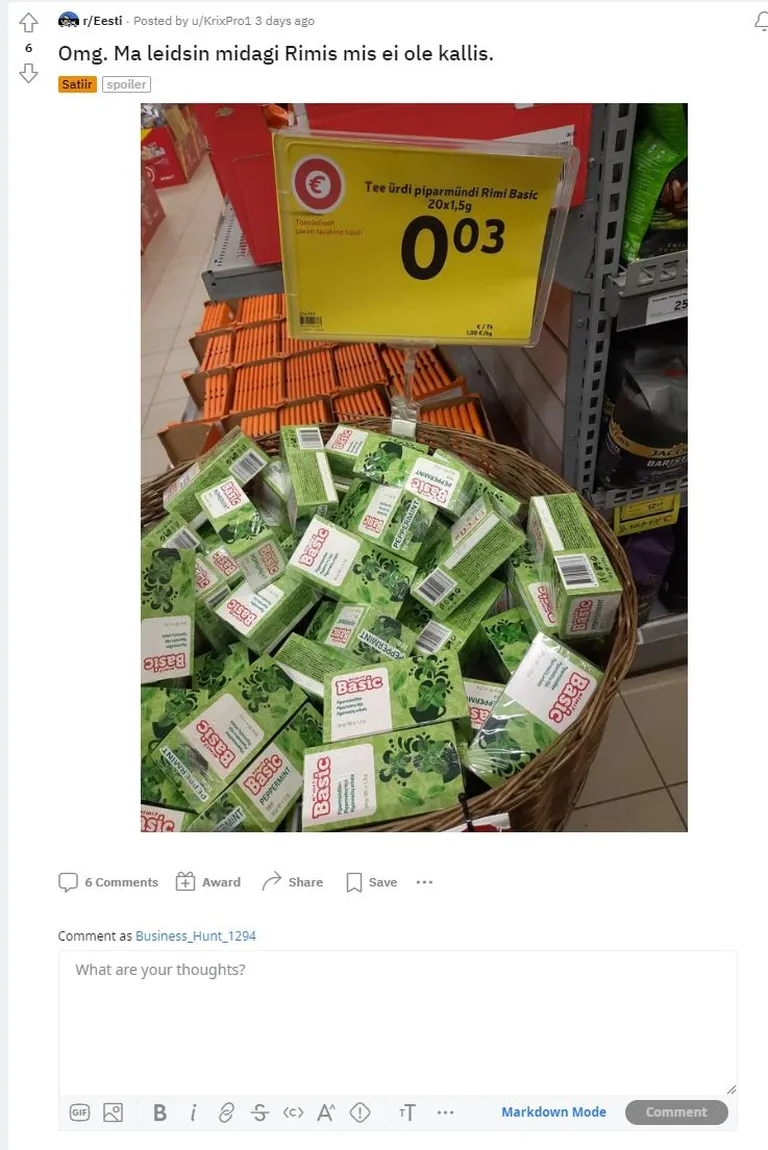
Task: Open Business_Hunt_1294 profile link
Action: point(196,936)
